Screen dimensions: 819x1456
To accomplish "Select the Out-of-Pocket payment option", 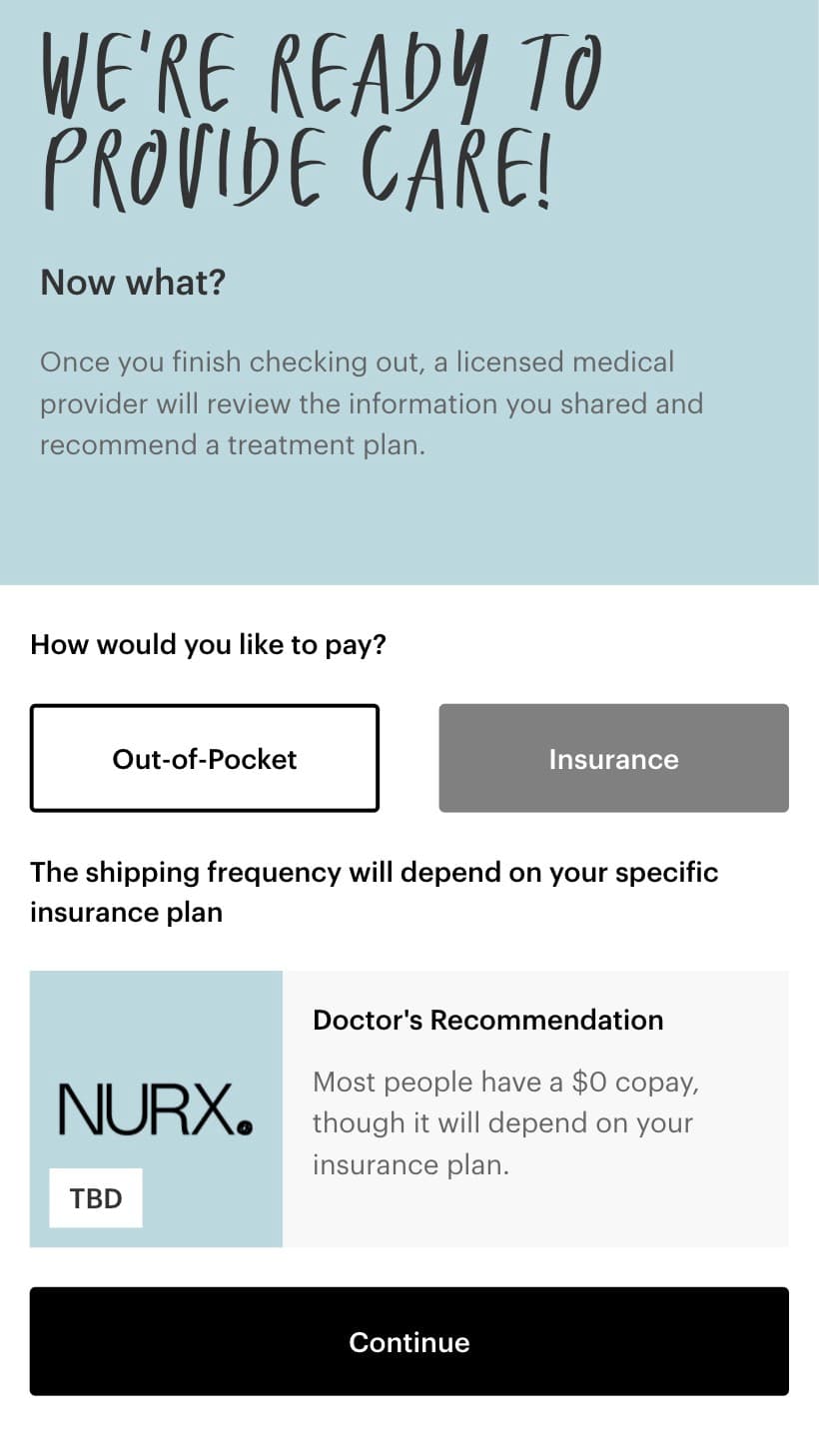I will [205, 758].
